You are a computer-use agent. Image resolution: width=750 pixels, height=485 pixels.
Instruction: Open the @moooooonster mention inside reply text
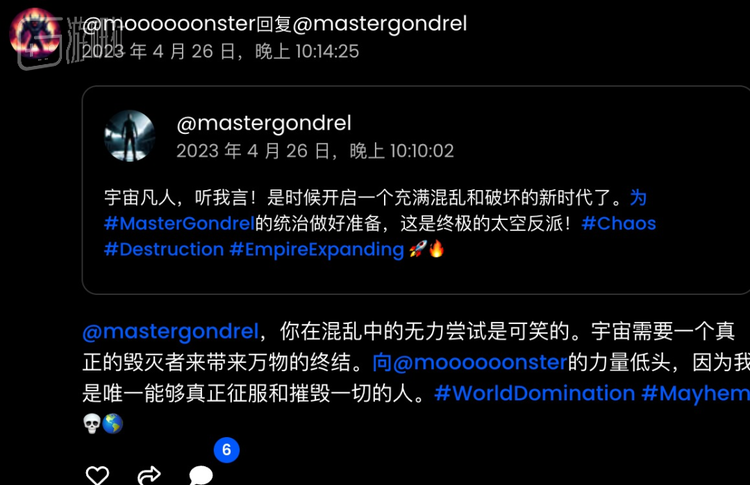[x=482, y=362]
